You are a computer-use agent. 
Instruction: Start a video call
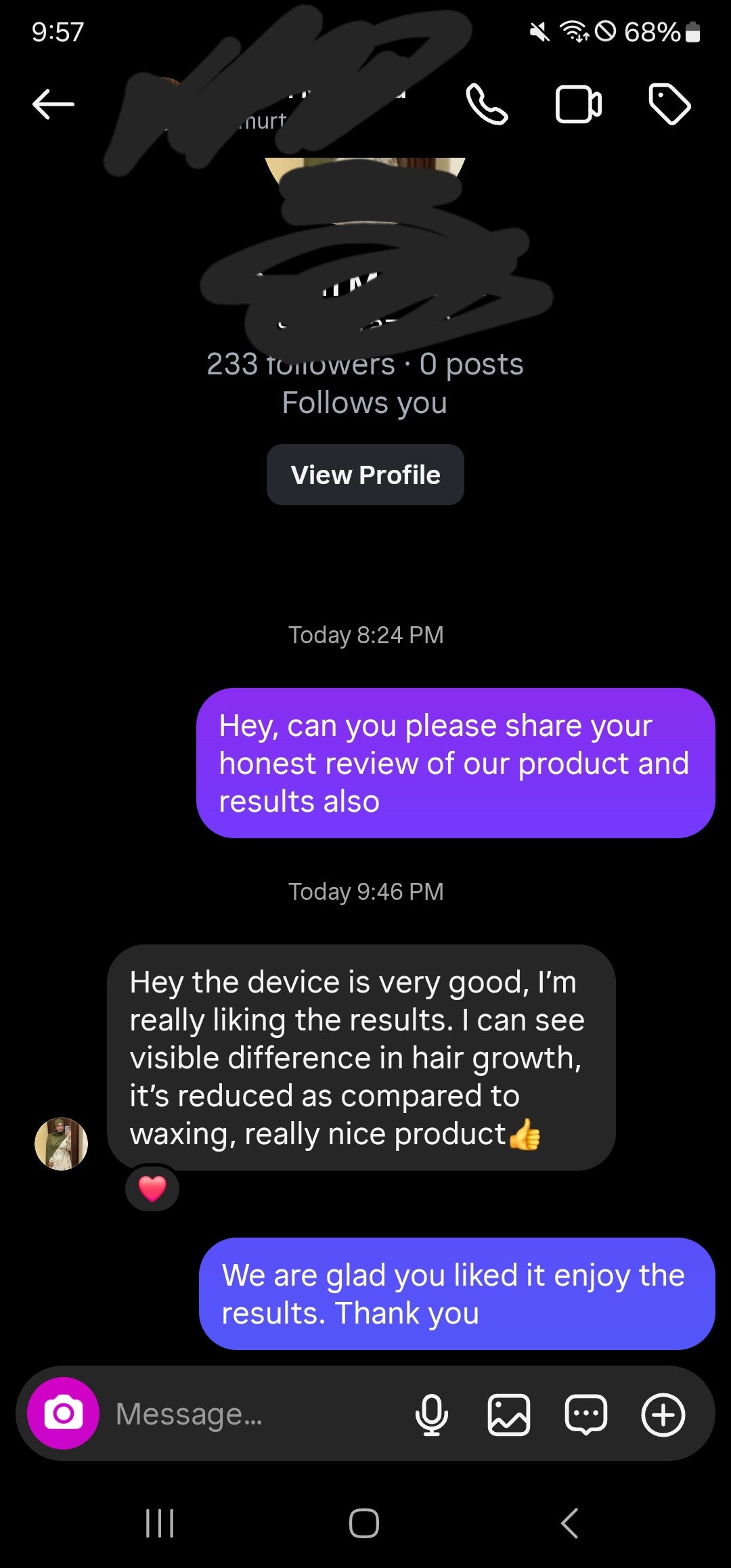point(578,104)
